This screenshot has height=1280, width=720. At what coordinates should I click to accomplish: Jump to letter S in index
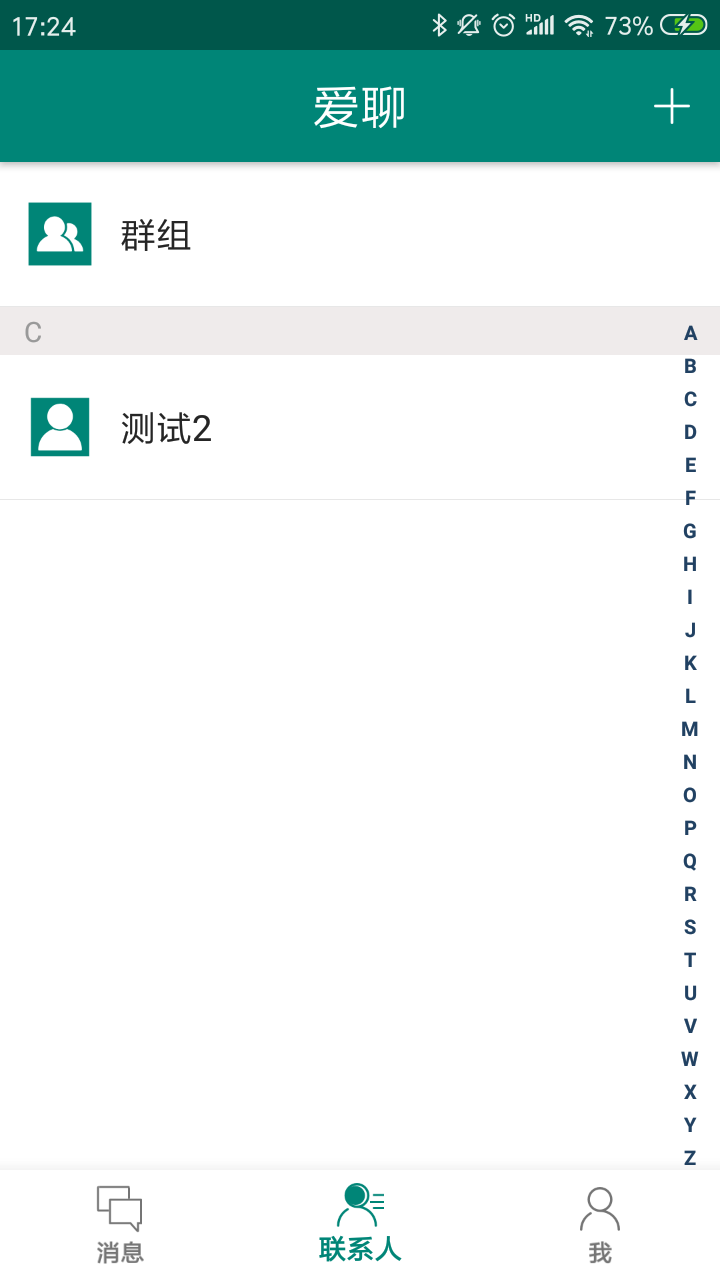tap(690, 927)
